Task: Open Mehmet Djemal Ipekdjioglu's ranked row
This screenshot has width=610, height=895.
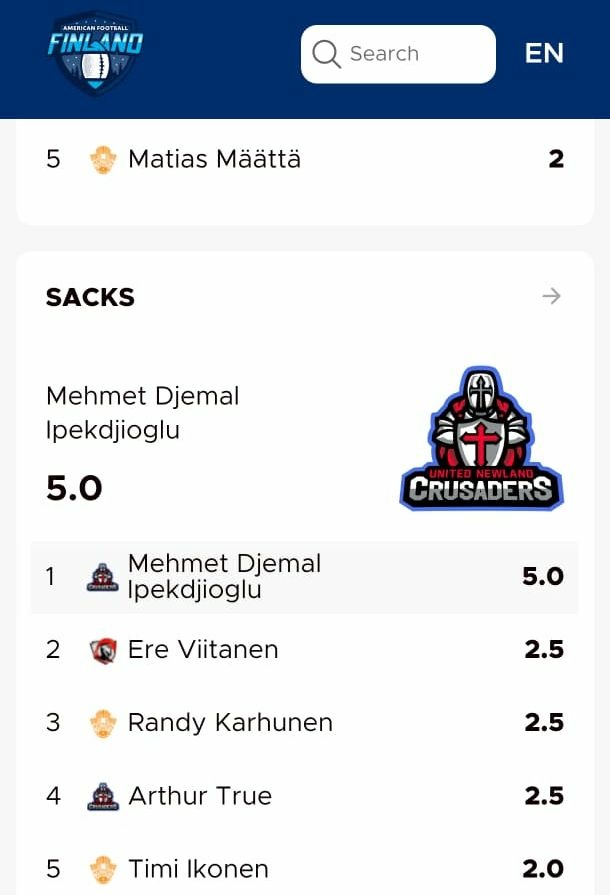Action: 305,576
